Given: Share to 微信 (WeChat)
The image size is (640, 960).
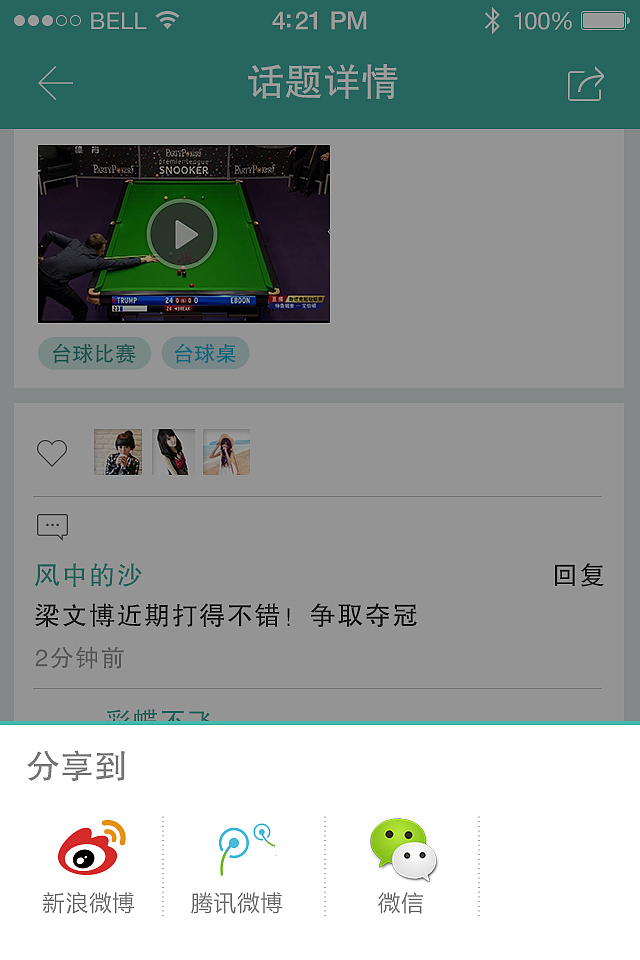Looking at the screenshot, I should pos(401,865).
